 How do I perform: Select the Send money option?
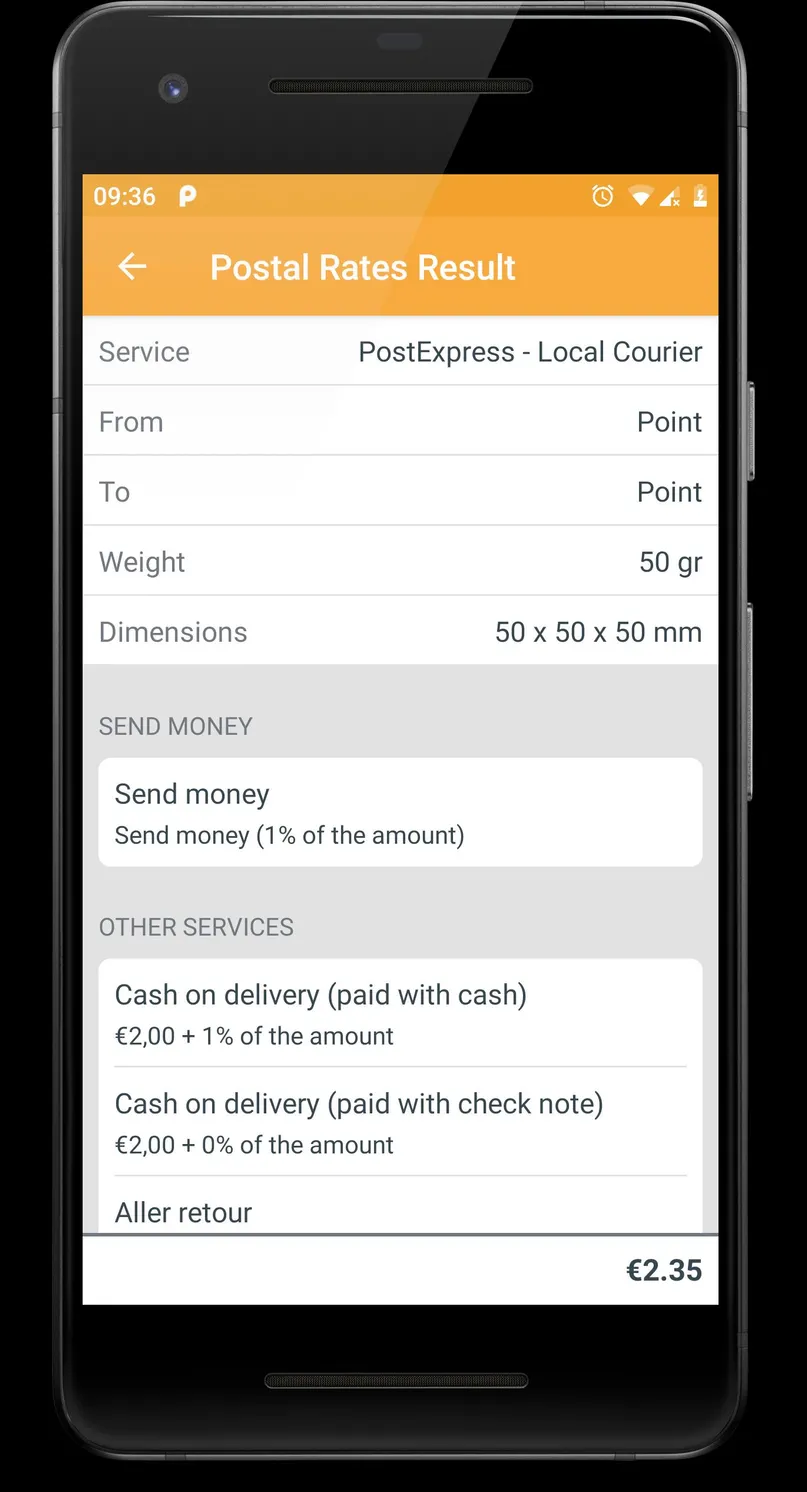(x=400, y=812)
